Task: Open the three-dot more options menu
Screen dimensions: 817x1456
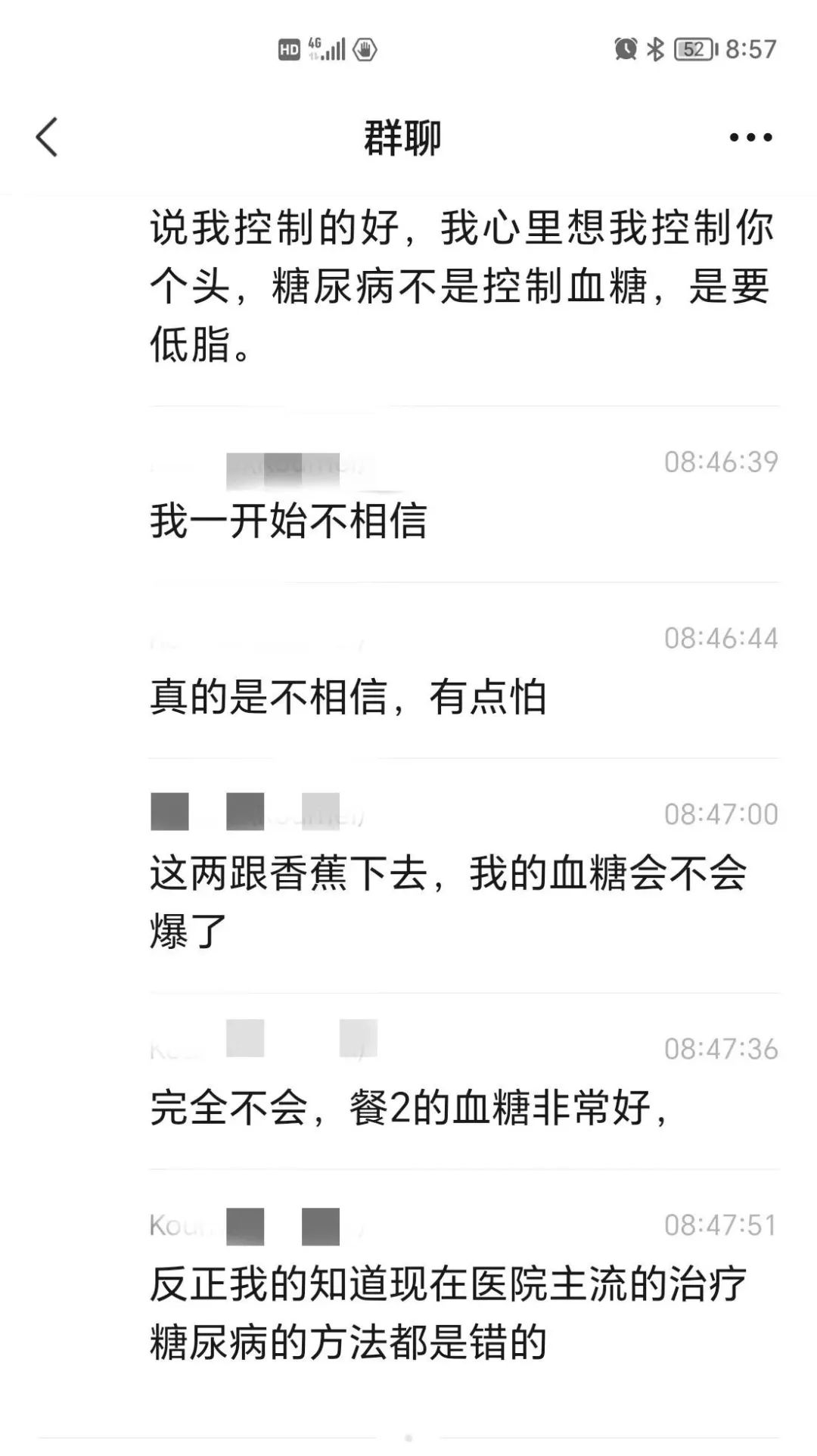Action: tap(750, 138)
